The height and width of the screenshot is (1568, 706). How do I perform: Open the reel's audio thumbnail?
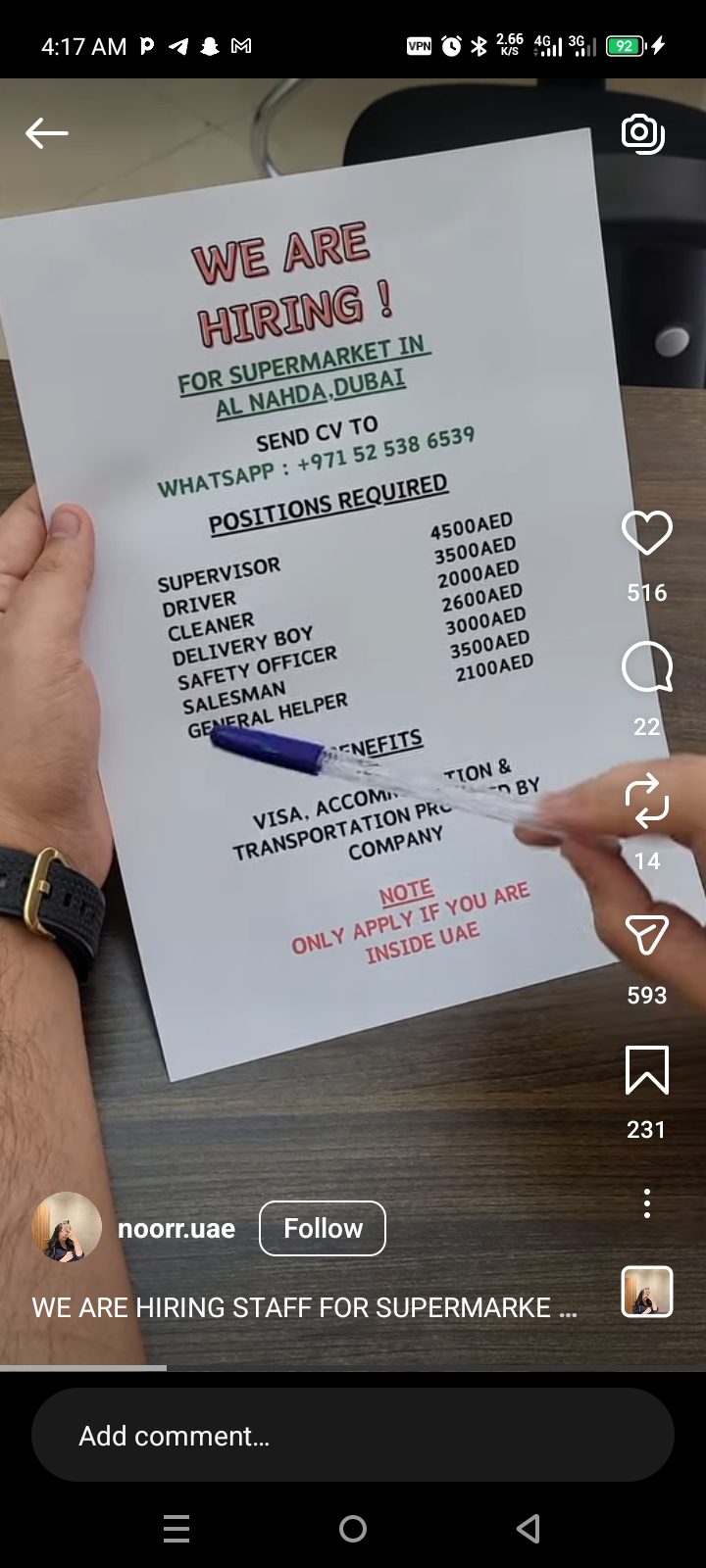coord(646,1292)
